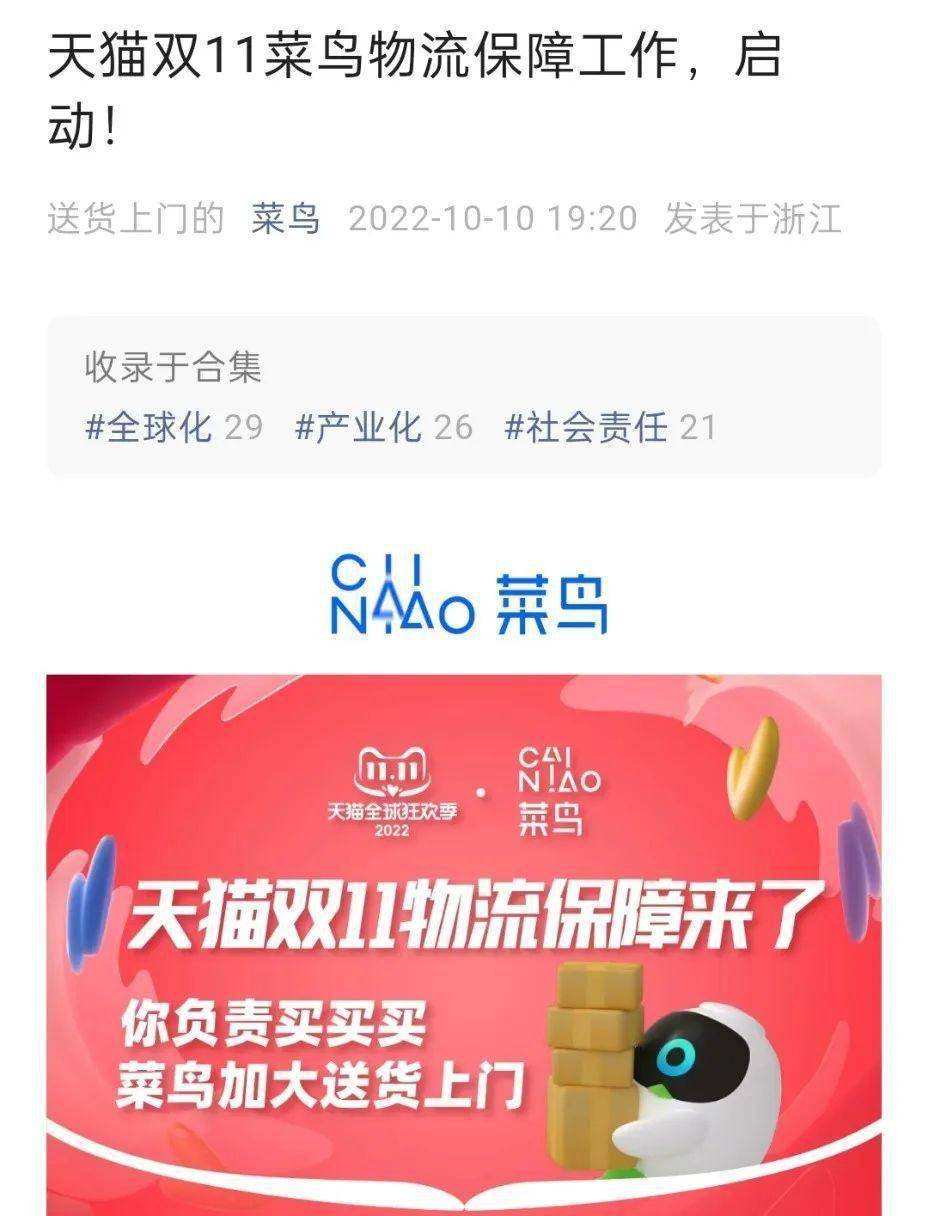Image resolution: width=928 pixels, height=1216 pixels.
Task: View the 天猫双11物流保障 banner image
Action: coord(464,940)
